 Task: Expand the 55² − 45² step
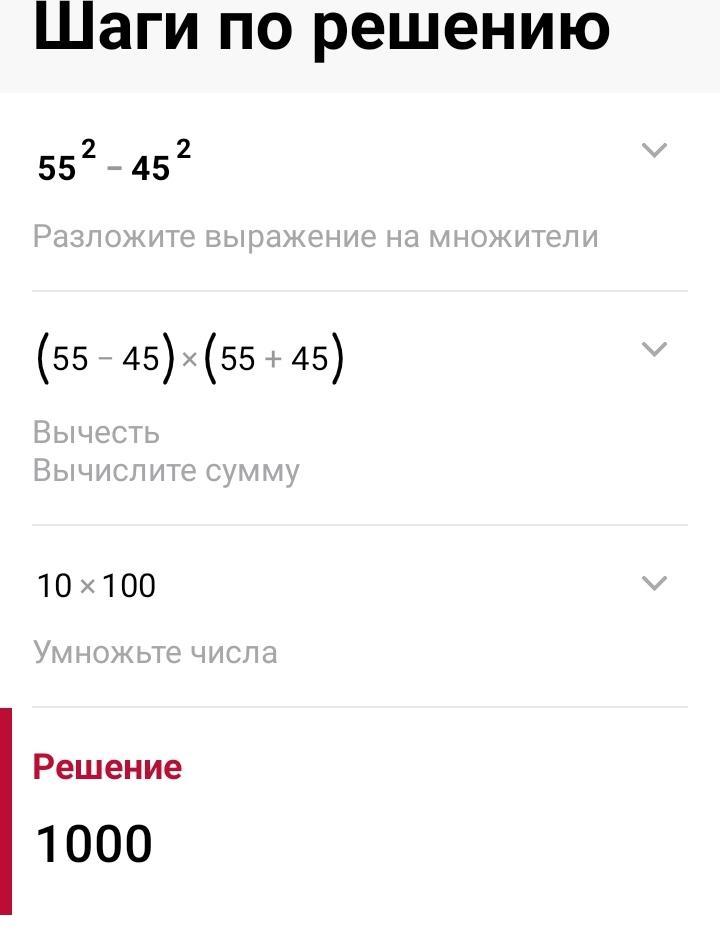coord(654,151)
